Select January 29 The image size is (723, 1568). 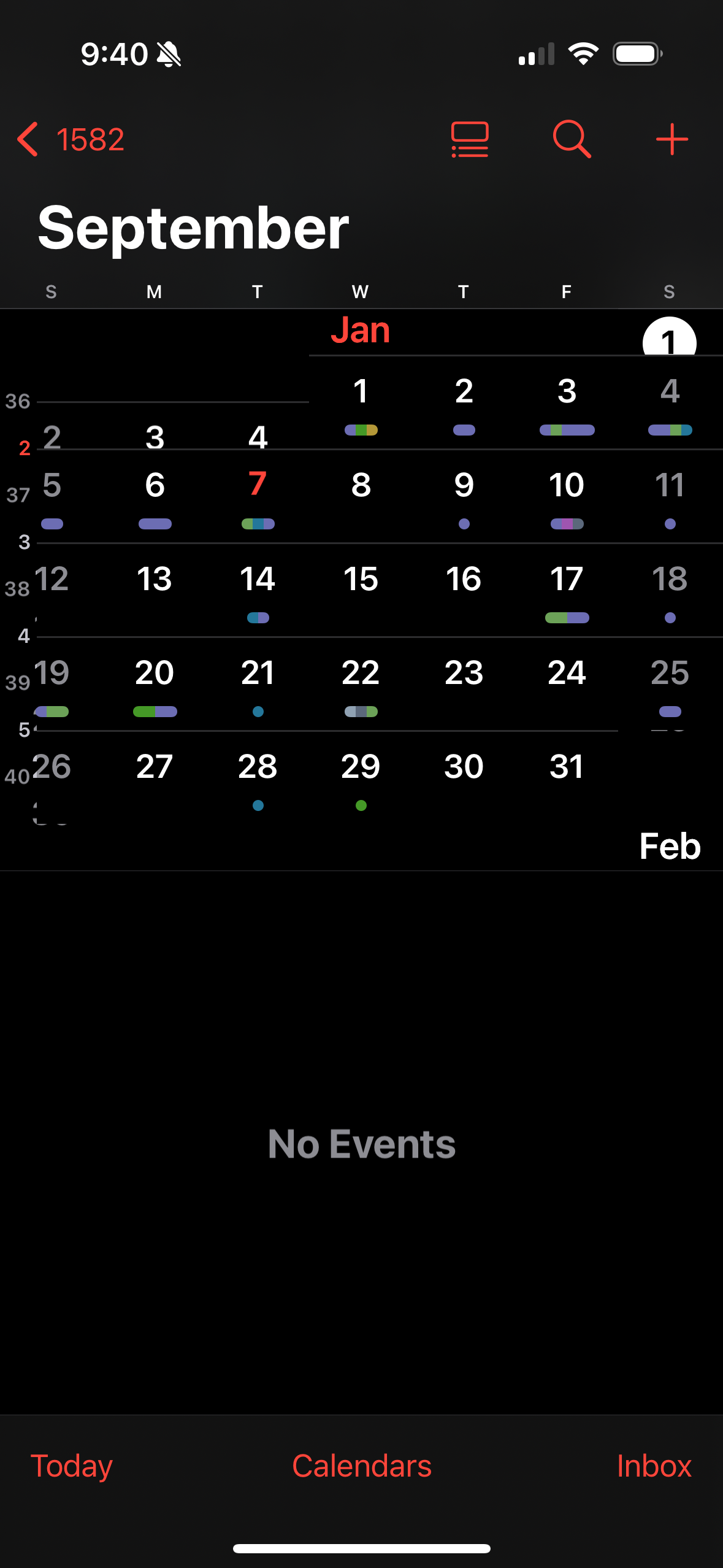[x=361, y=766]
